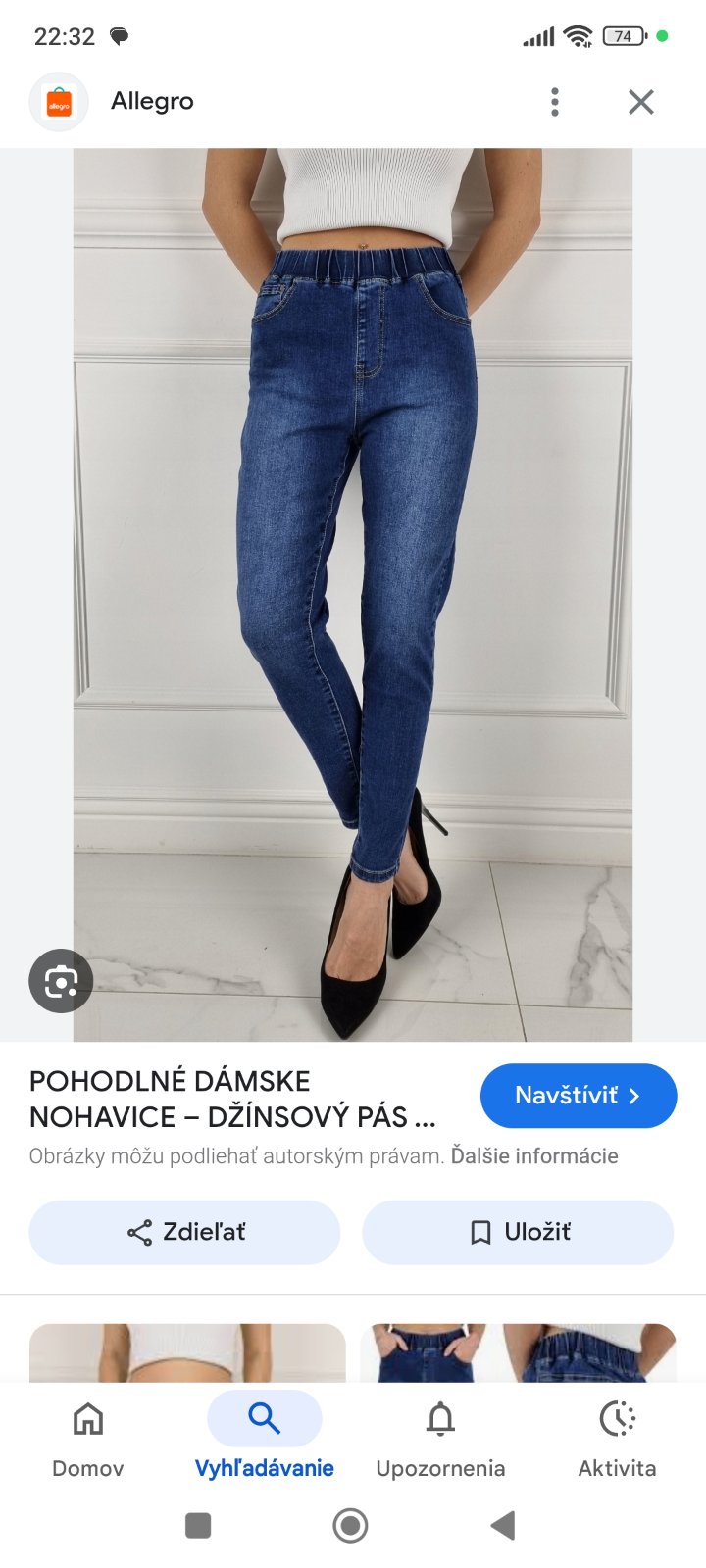Open the three-dot overflow menu
Viewport: 706px width, 1568px height.
(555, 102)
